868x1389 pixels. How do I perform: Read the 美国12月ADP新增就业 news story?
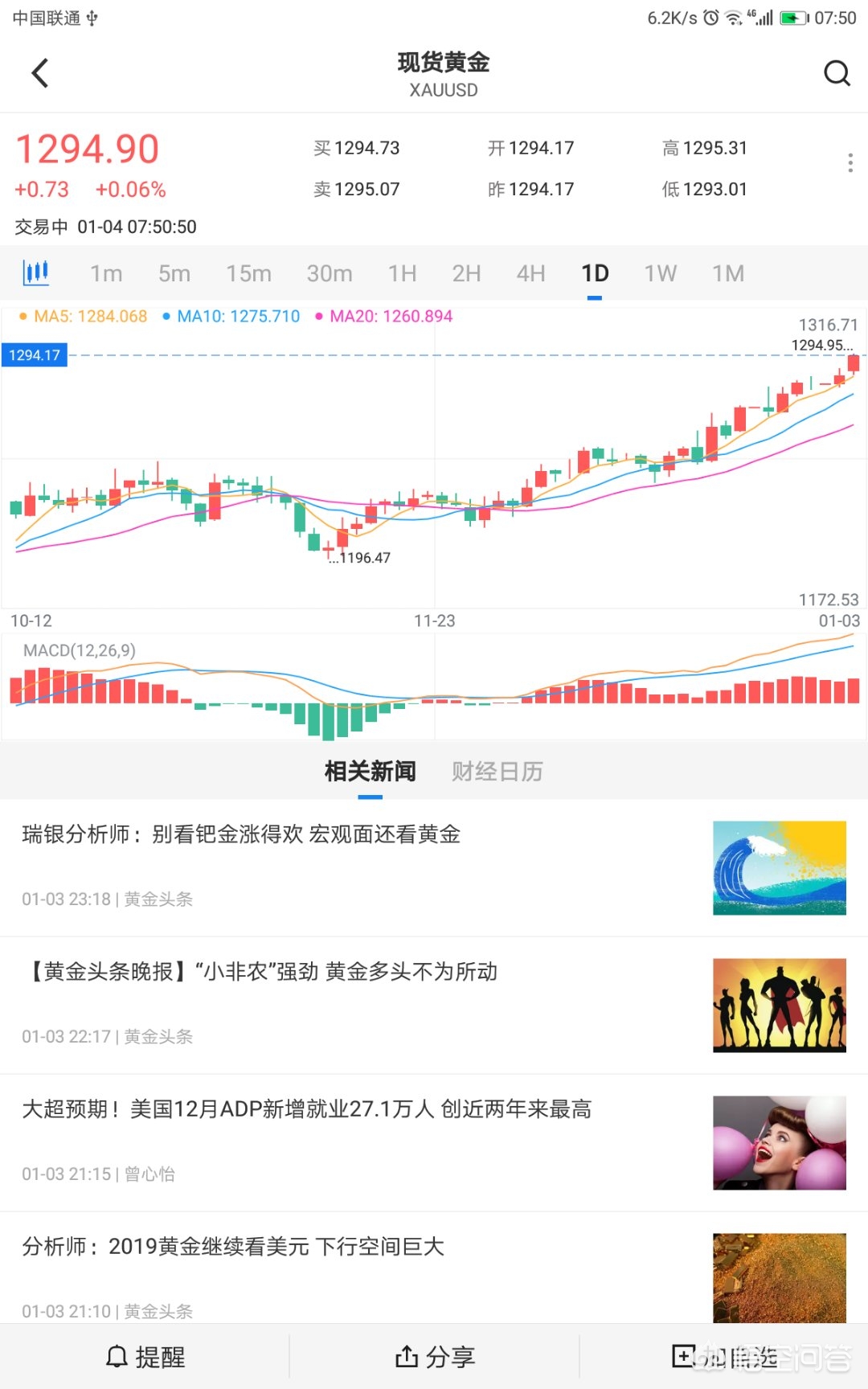tap(434, 1142)
